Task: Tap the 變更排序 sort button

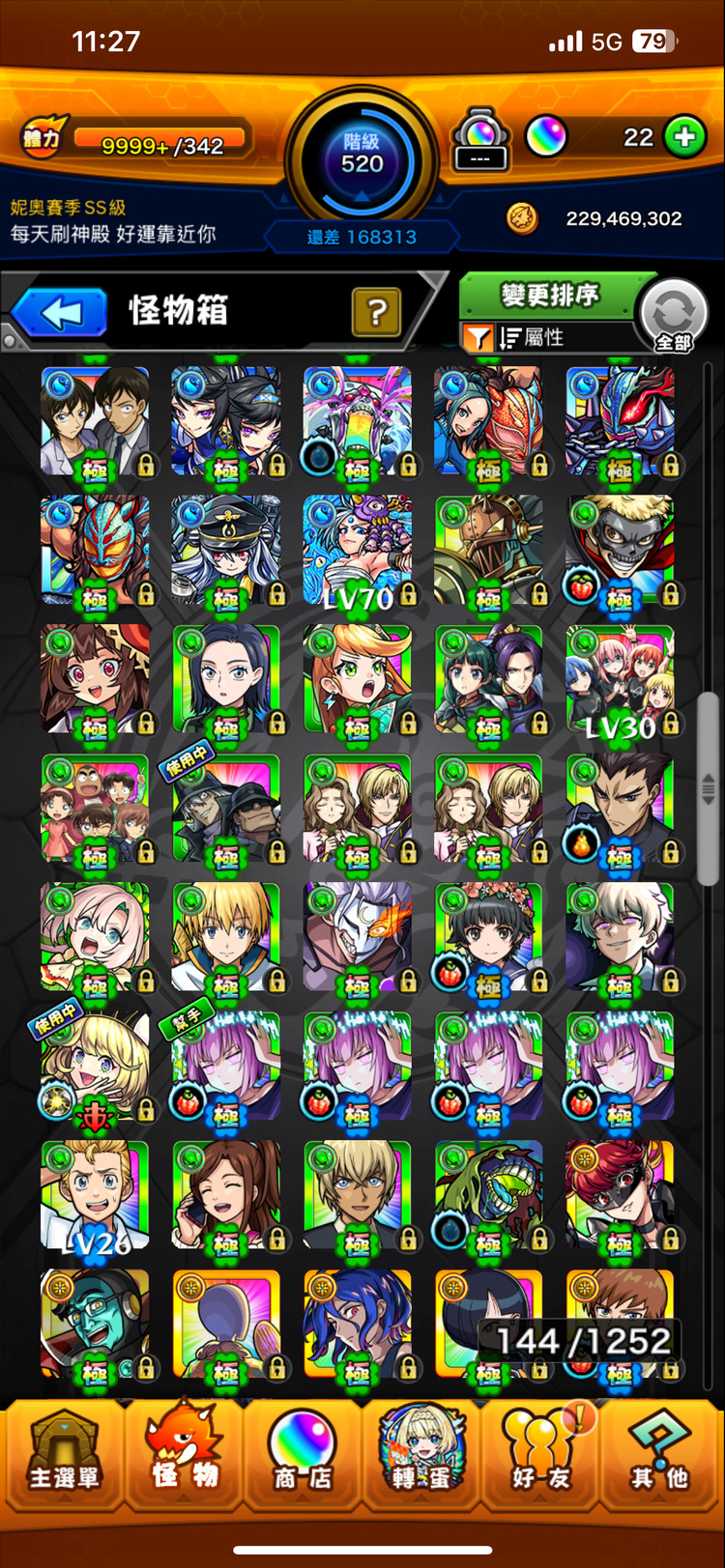Action: [x=549, y=295]
